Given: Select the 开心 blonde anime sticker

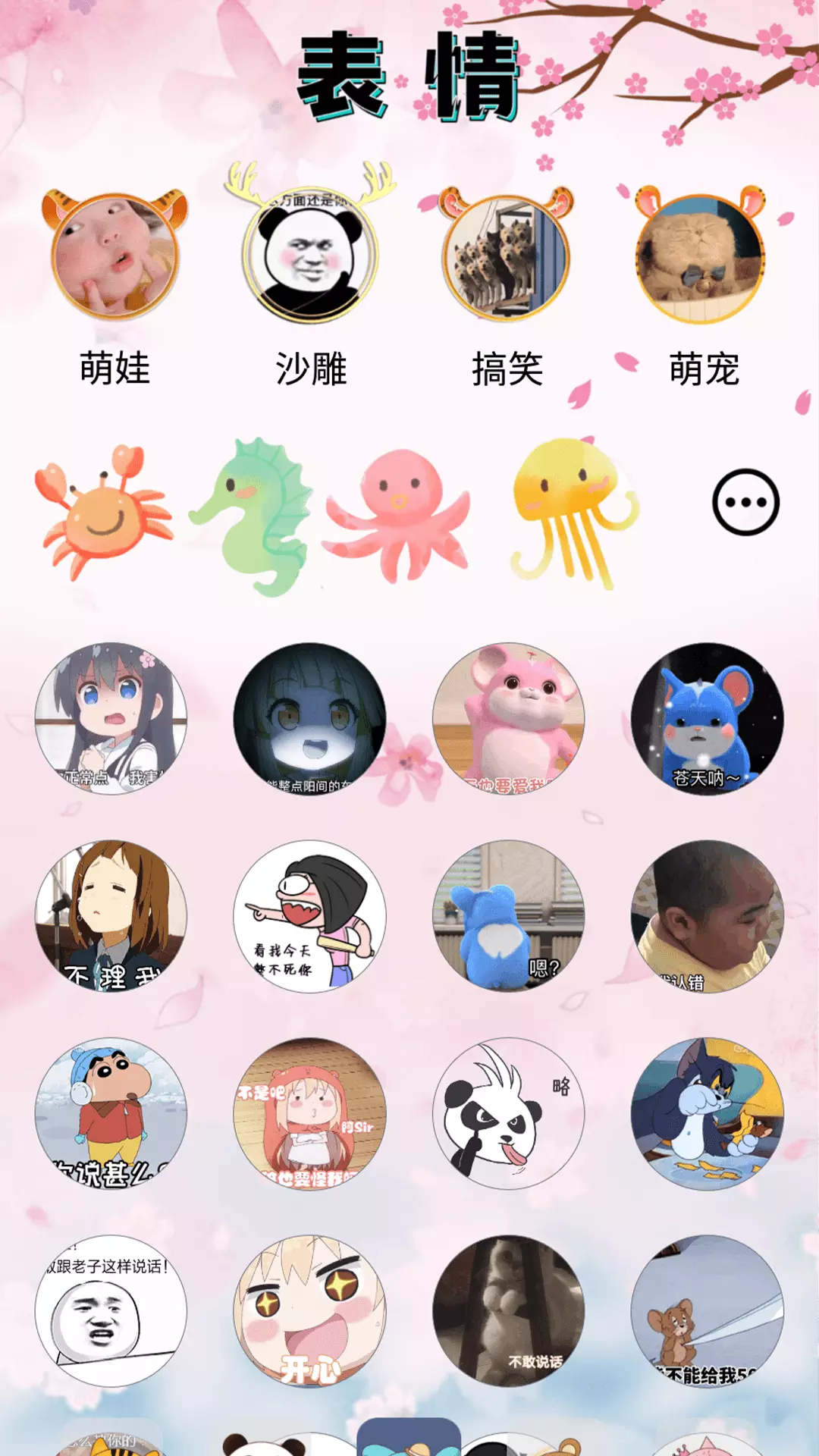Looking at the screenshot, I should tap(309, 1311).
